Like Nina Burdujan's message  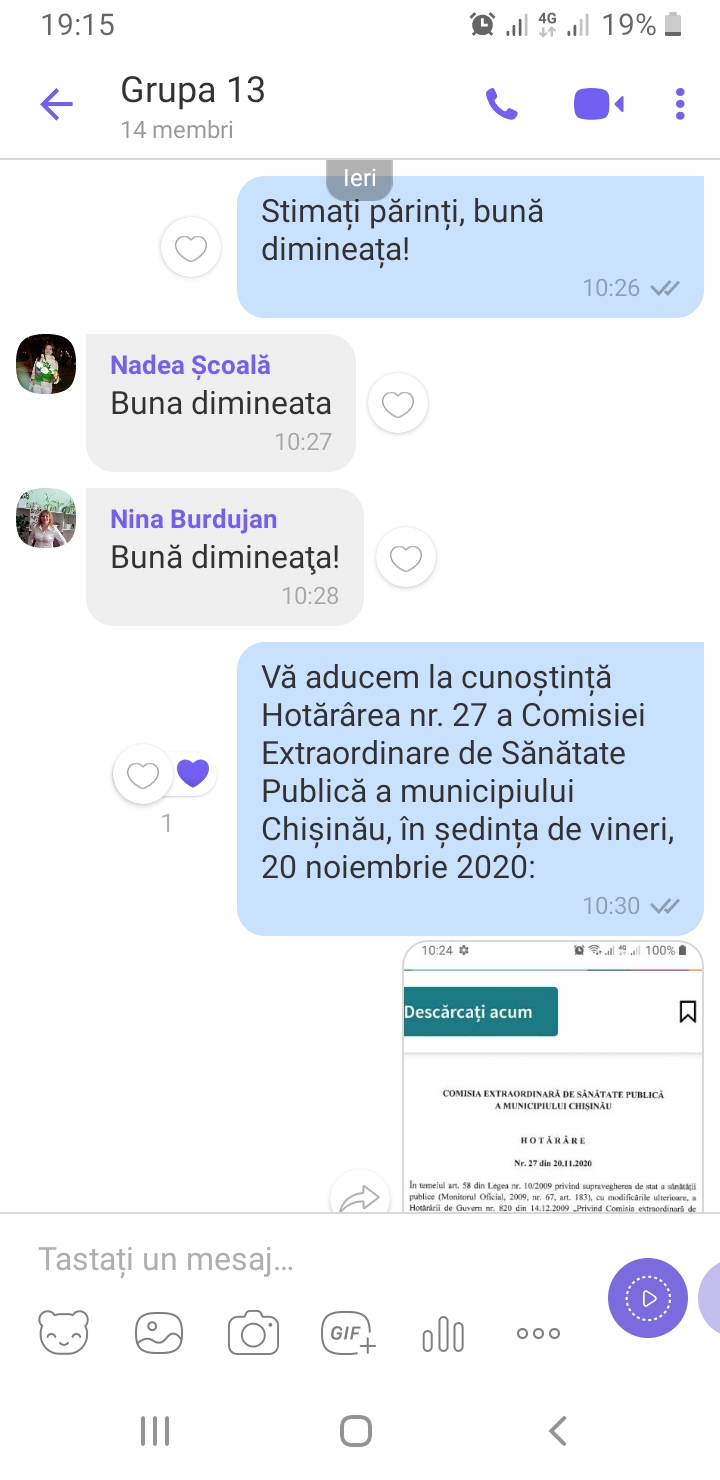[x=405, y=558]
